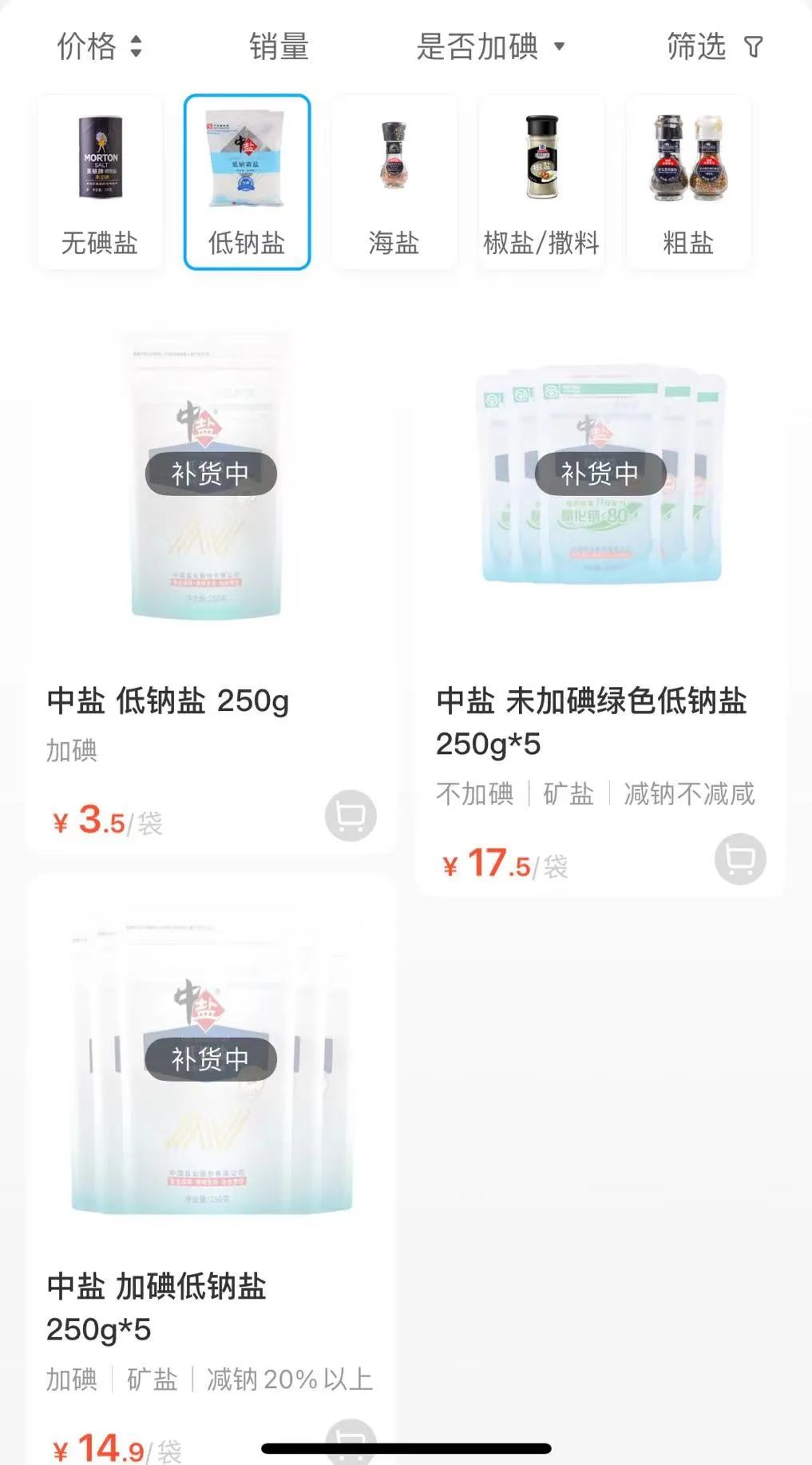Sort products by 销量

tap(279, 46)
